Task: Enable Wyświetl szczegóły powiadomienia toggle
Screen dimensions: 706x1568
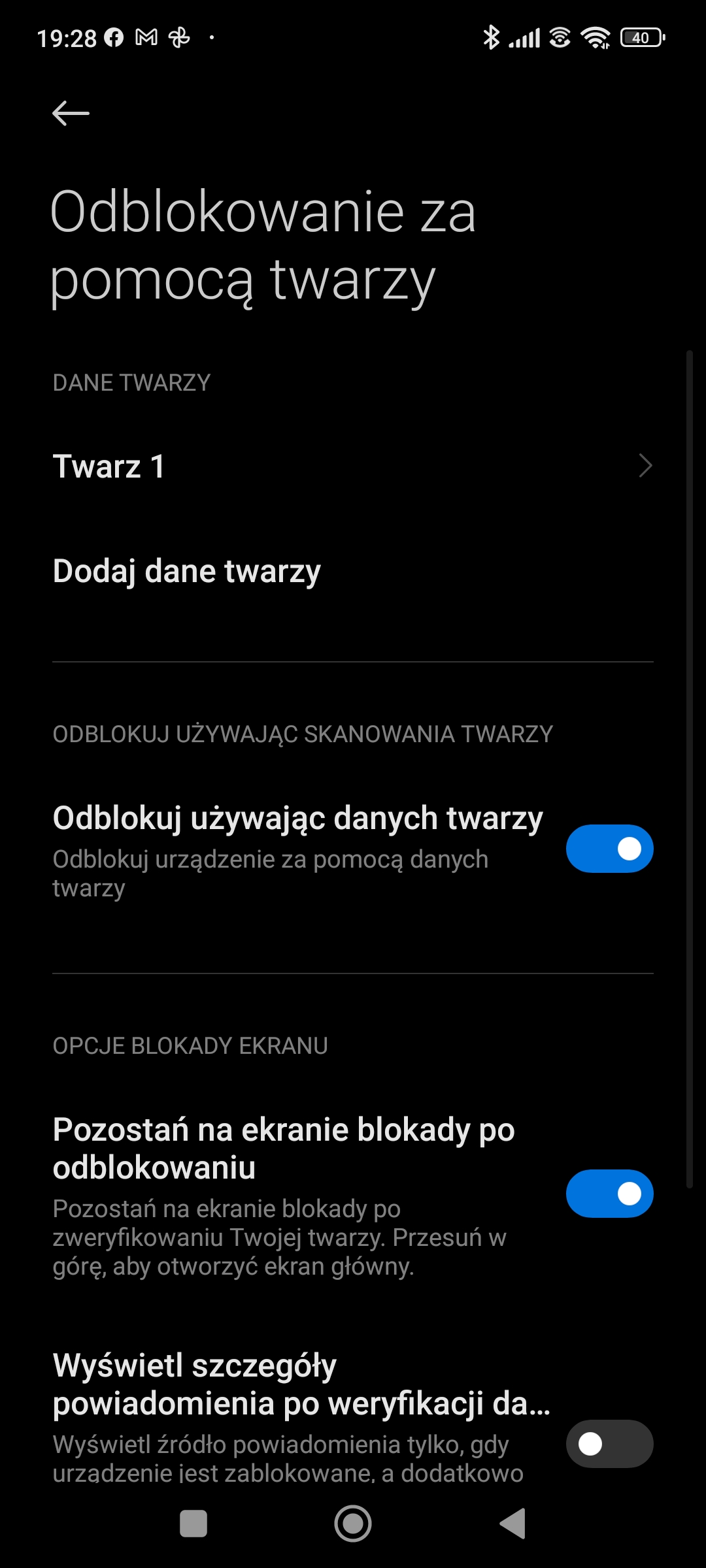Action: tap(609, 1443)
